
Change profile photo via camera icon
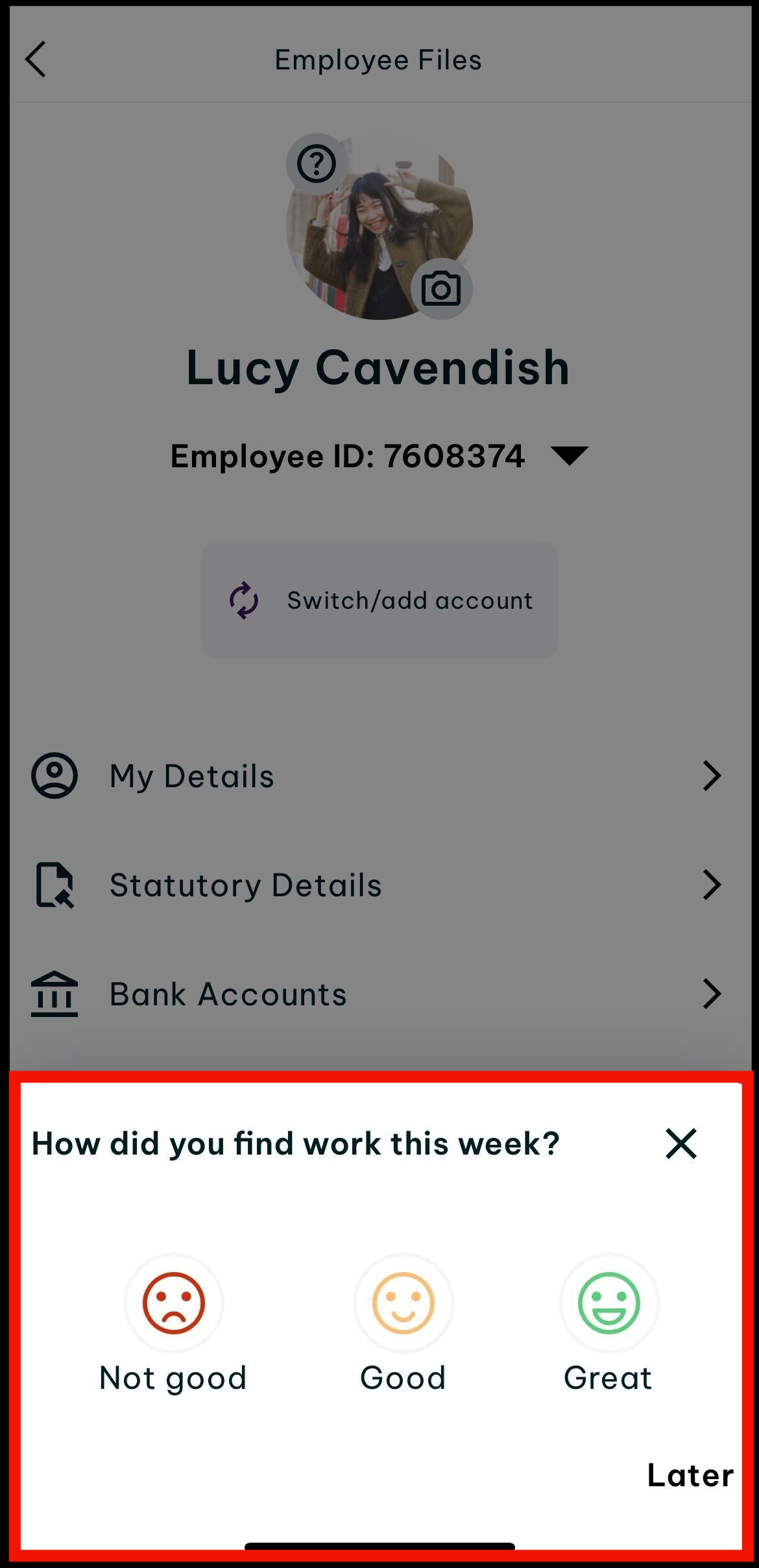pos(441,289)
